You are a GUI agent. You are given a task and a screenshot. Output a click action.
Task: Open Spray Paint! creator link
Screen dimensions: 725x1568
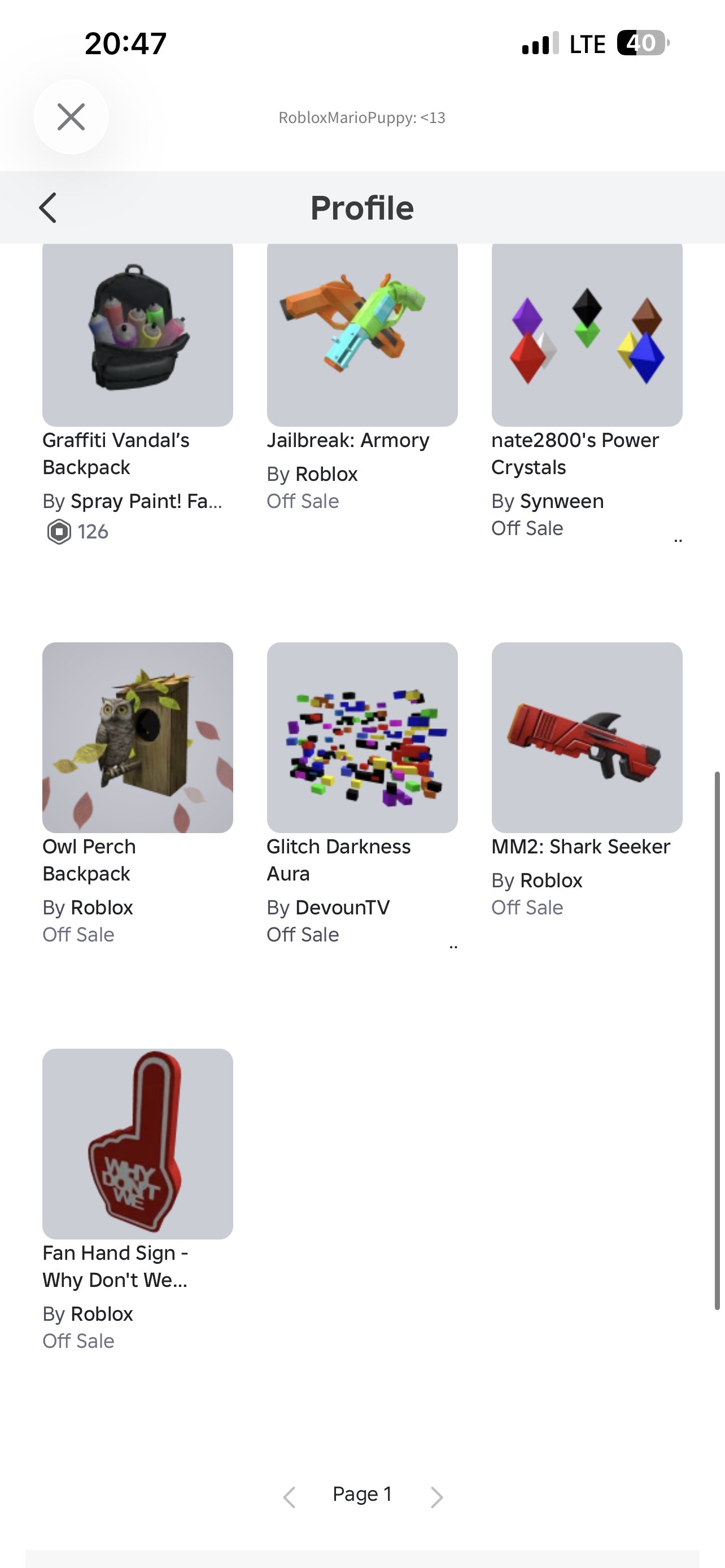coord(147,501)
